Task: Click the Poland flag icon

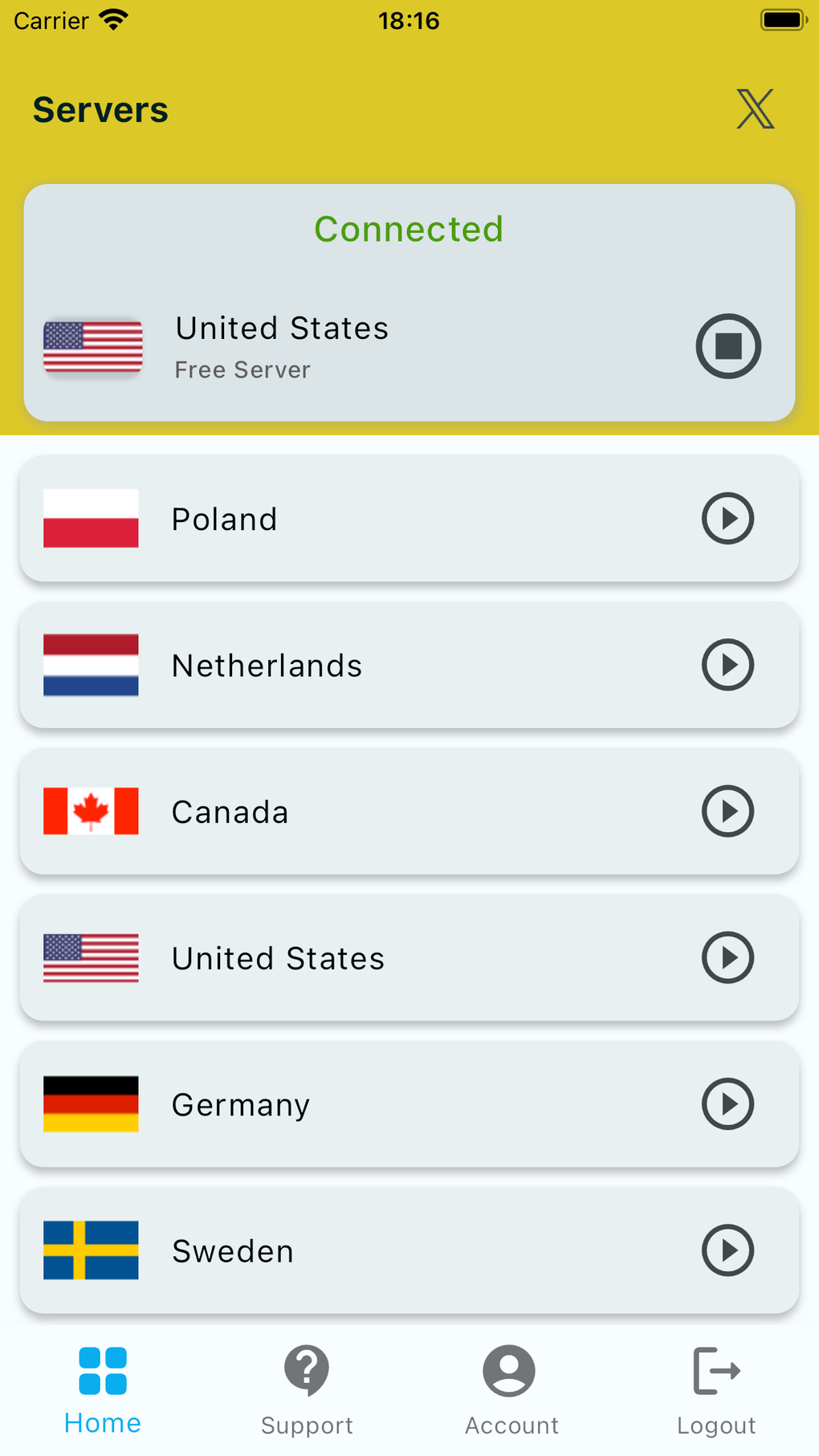Action: tap(91, 519)
